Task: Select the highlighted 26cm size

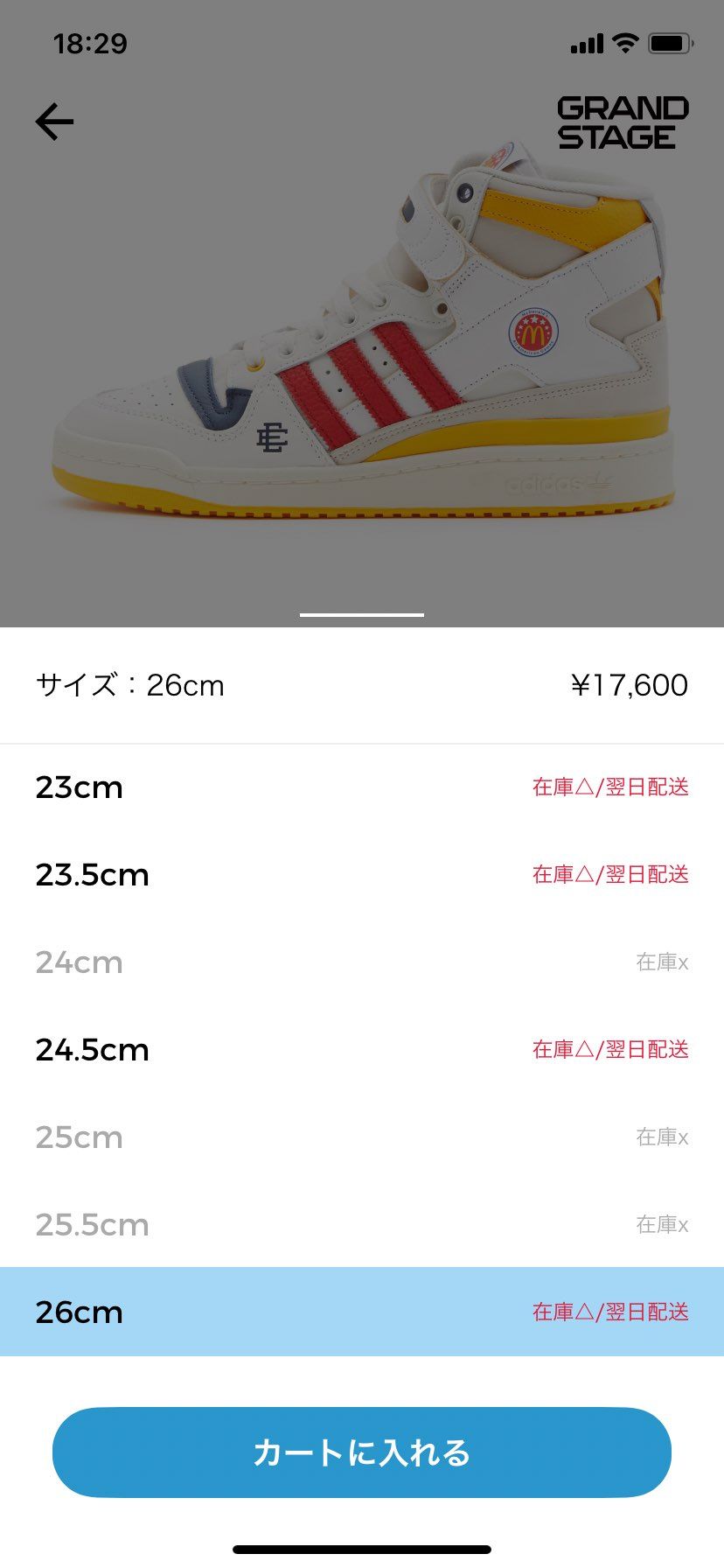Action: pyautogui.click(x=80, y=1312)
